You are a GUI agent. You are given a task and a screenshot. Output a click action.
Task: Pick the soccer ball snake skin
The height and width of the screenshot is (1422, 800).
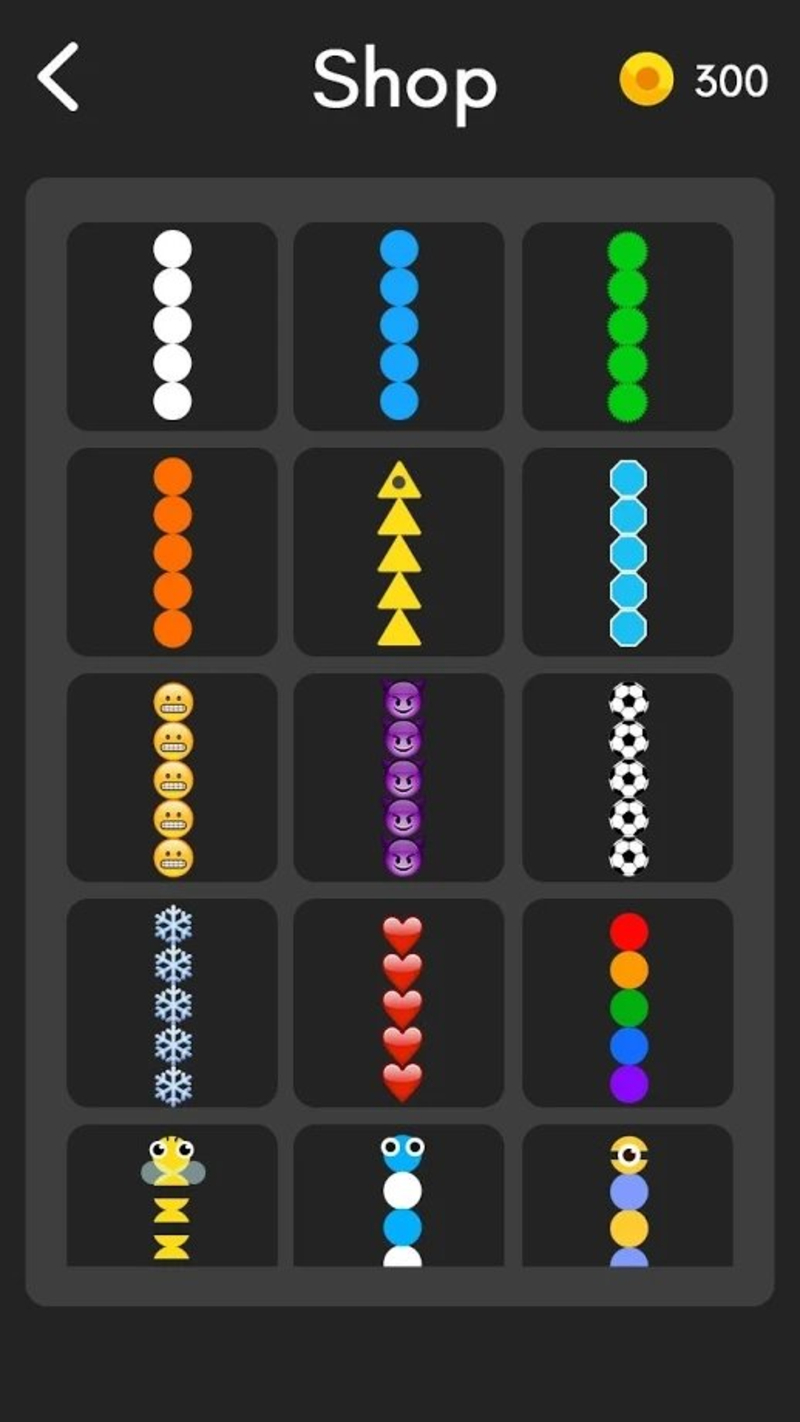[x=627, y=778]
